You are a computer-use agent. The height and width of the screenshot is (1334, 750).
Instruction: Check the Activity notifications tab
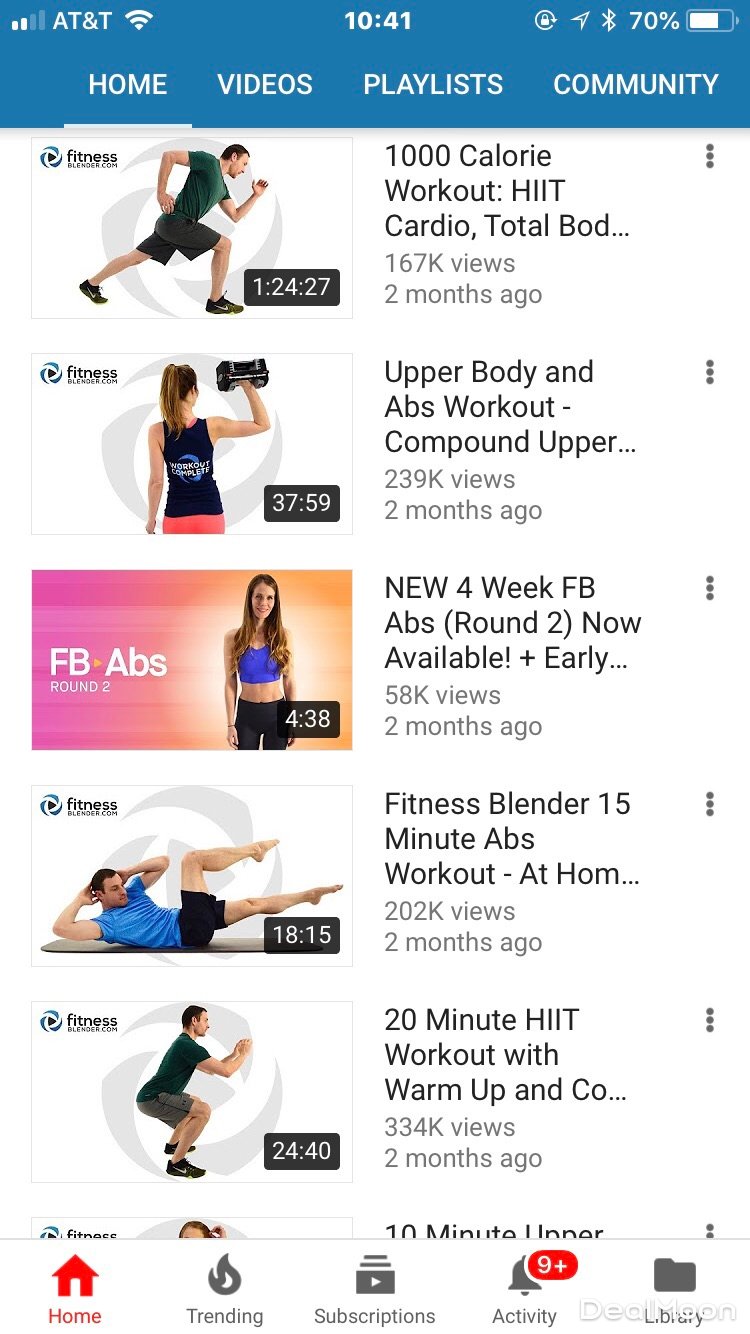tap(525, 1290)
